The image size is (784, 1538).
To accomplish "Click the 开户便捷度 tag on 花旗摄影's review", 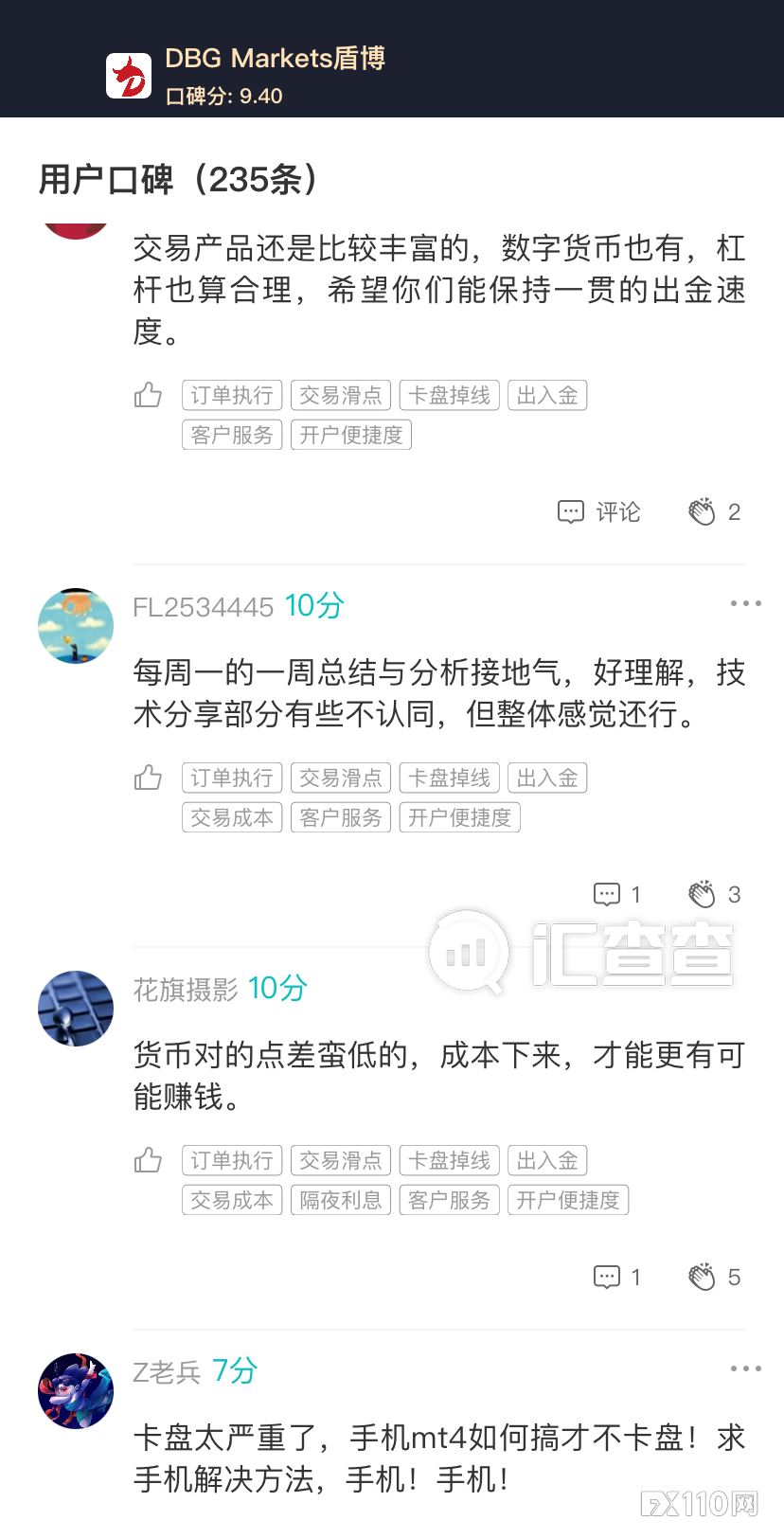I will pyautogui.click(x=568, y=1199).
